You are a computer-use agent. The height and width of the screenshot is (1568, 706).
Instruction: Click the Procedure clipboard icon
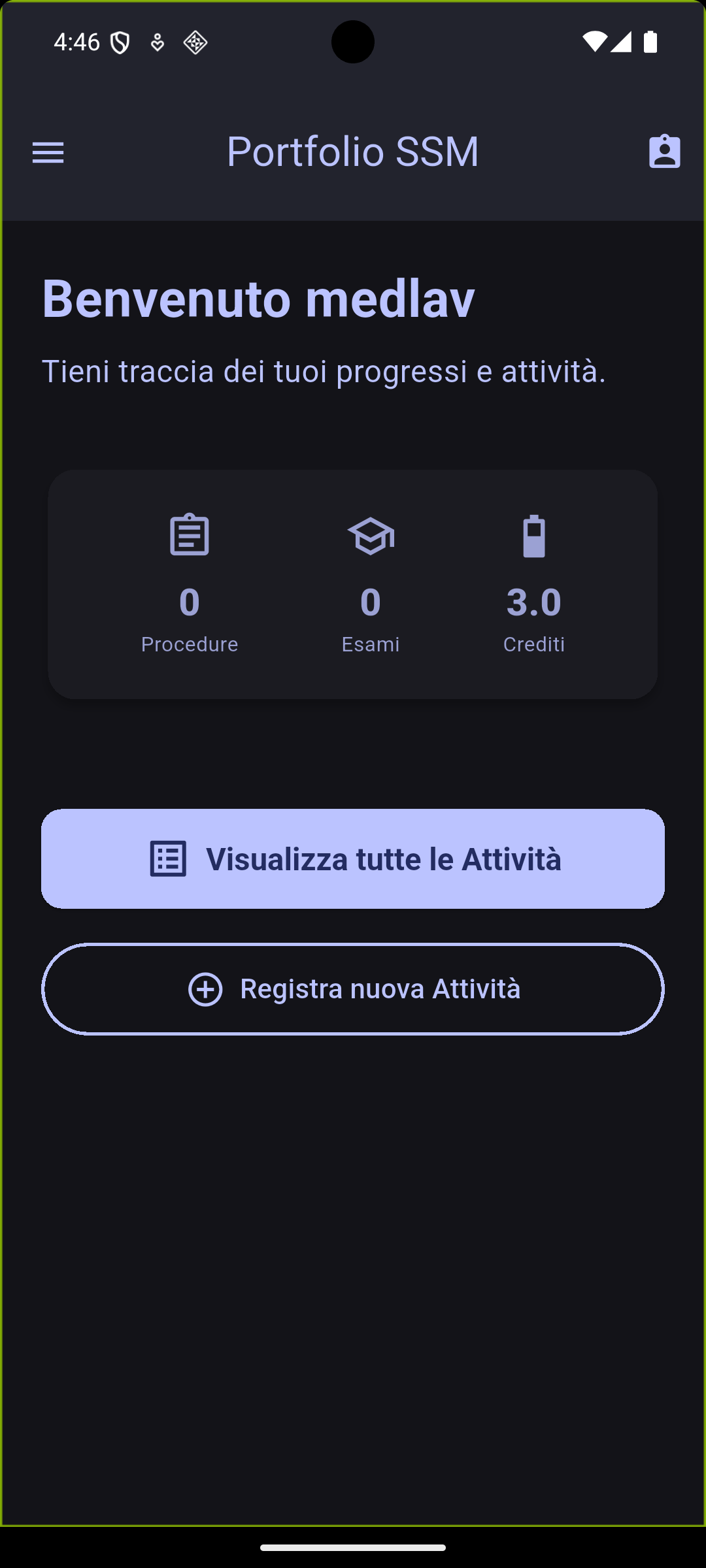[x=190, y=534]
